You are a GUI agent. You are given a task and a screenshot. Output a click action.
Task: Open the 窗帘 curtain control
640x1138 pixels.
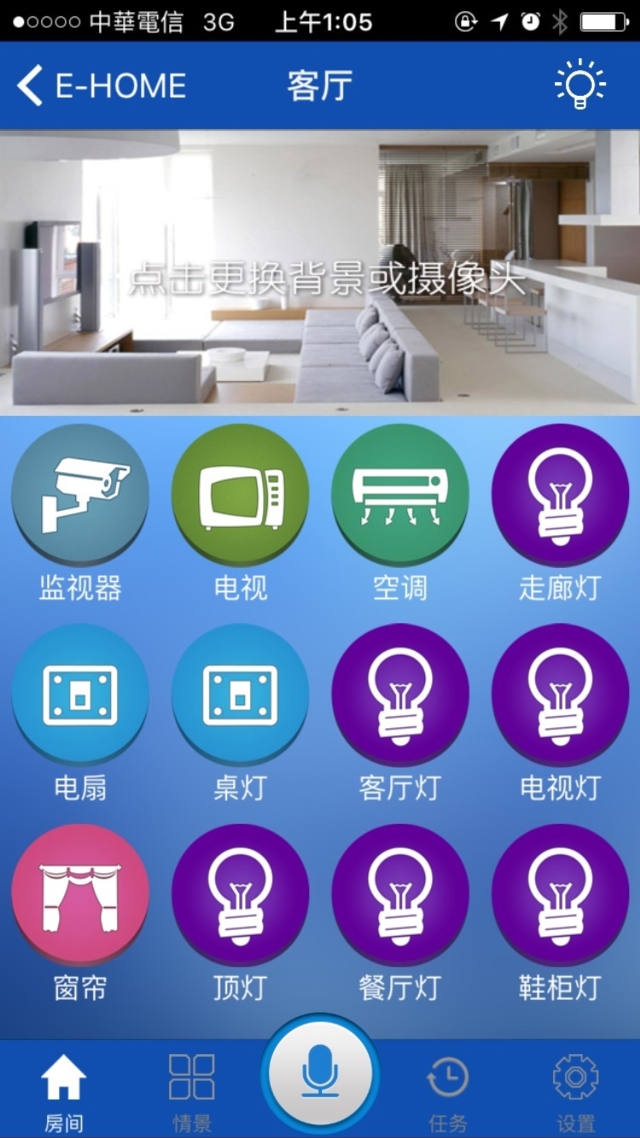tap(80, 893)
